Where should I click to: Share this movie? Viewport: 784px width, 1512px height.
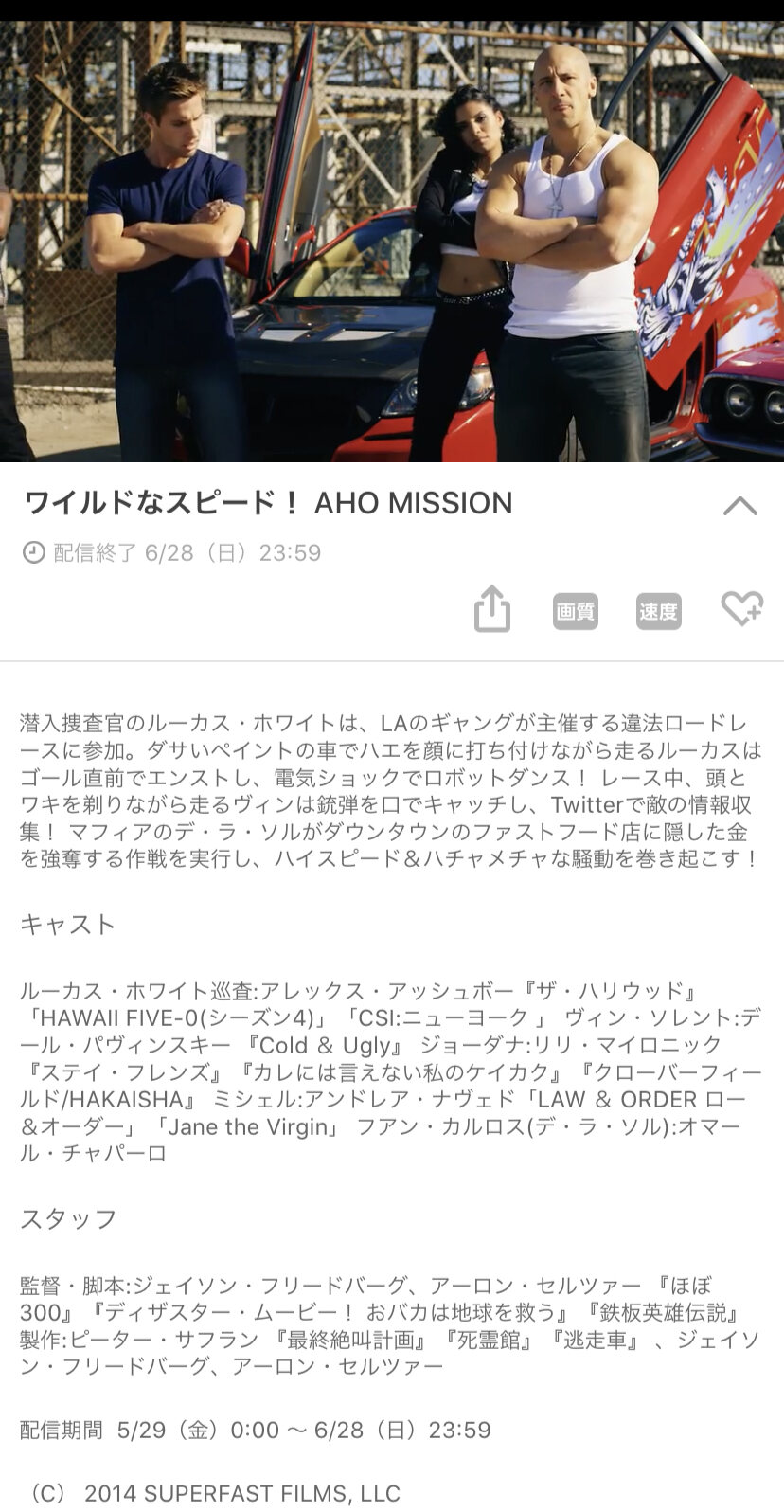[x=491, y=609]
